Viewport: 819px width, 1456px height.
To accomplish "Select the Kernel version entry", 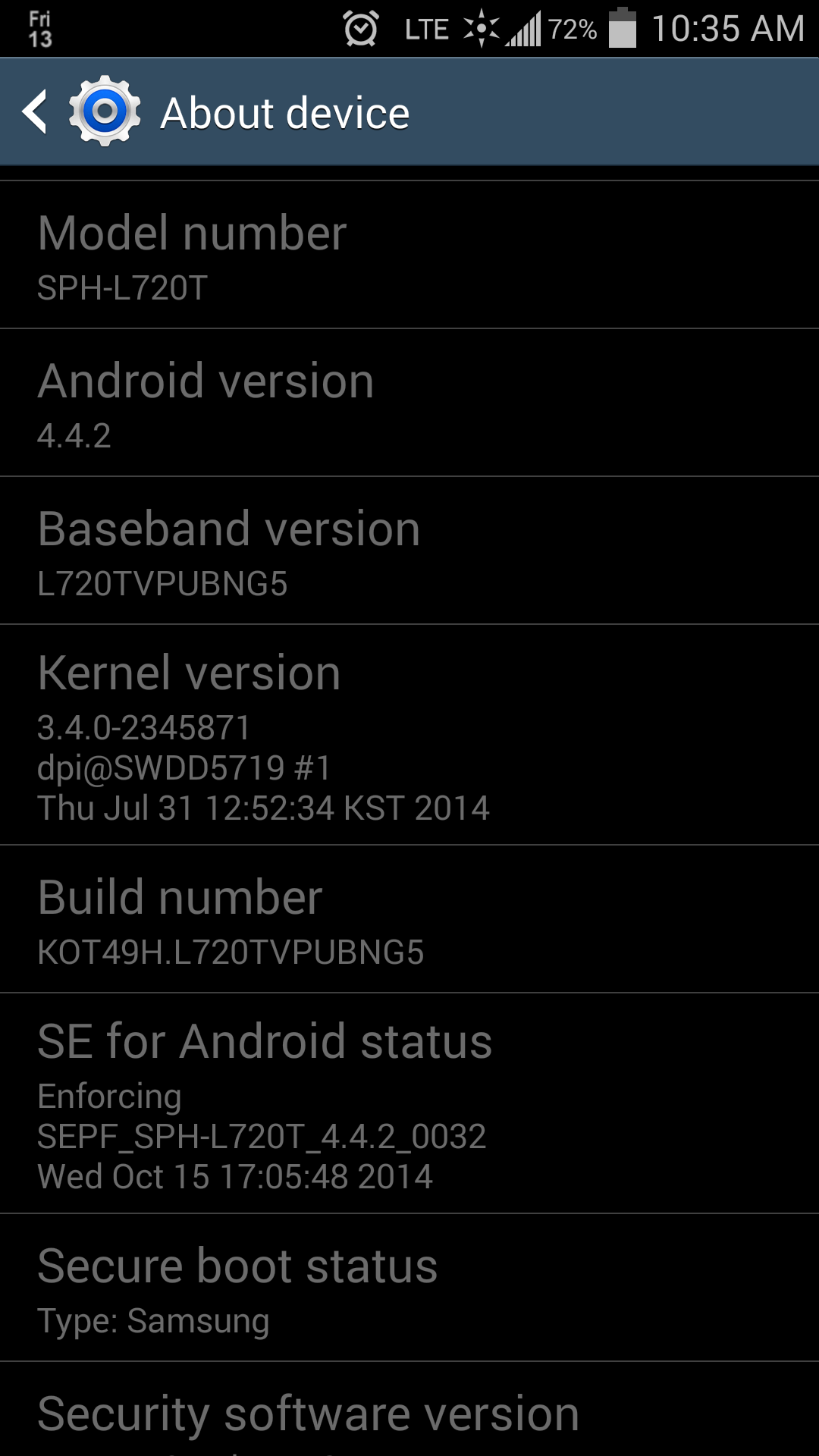I will 409,735.
